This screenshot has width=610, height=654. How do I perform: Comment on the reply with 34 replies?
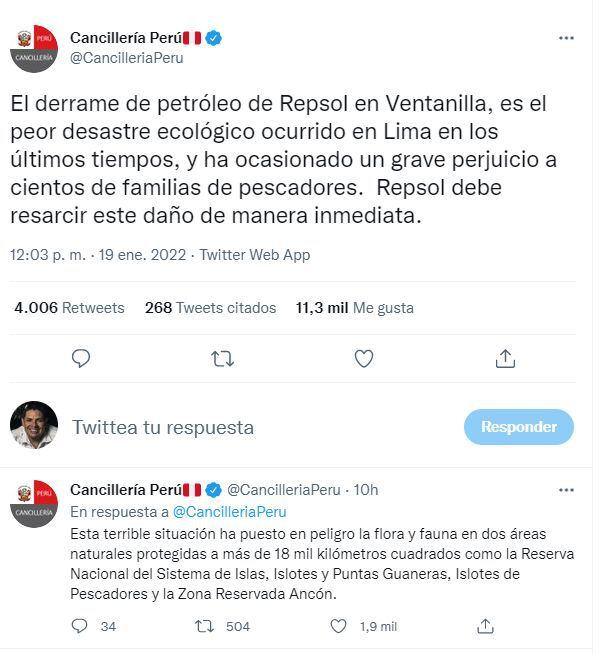click(82, 626)
